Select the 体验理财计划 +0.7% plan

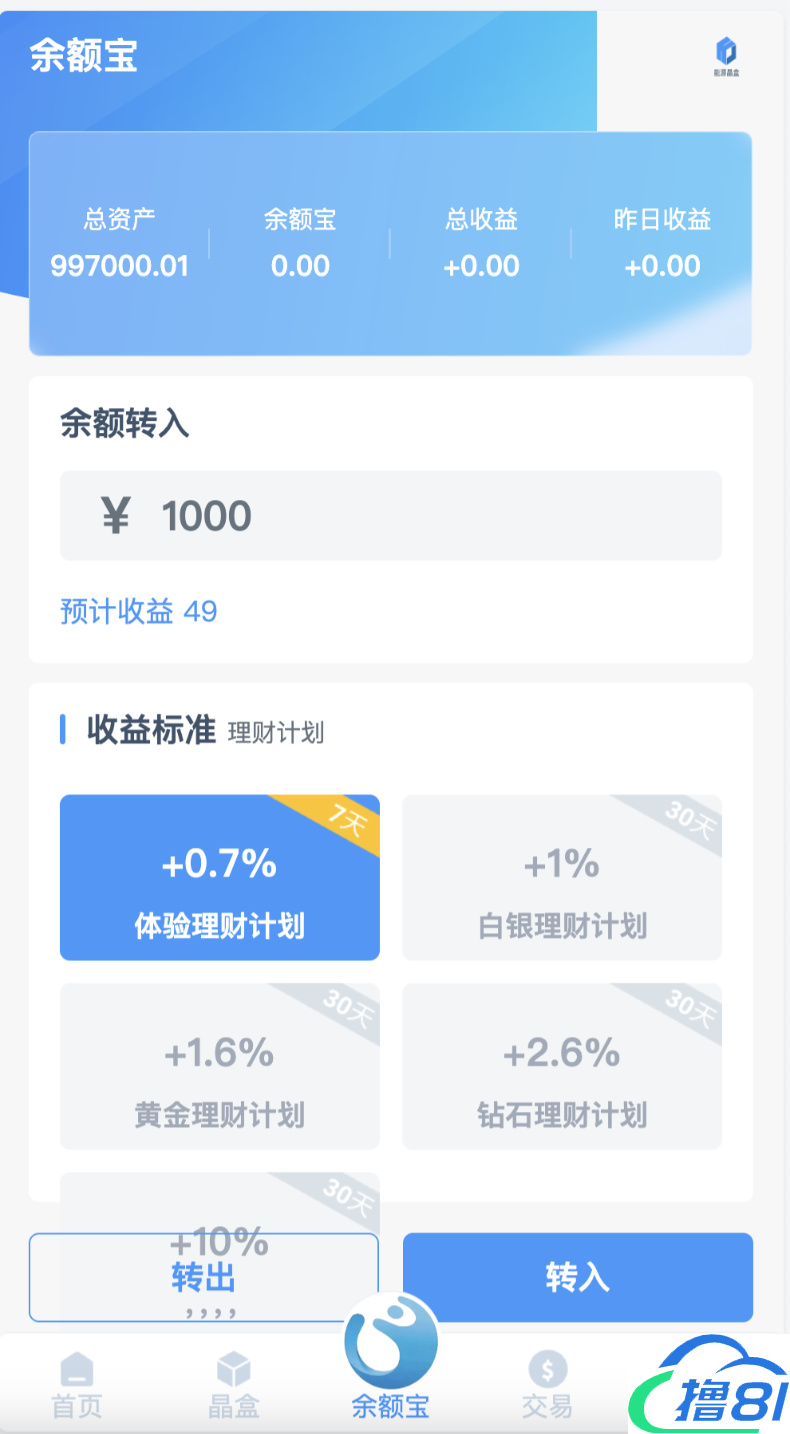pos(219,878)
